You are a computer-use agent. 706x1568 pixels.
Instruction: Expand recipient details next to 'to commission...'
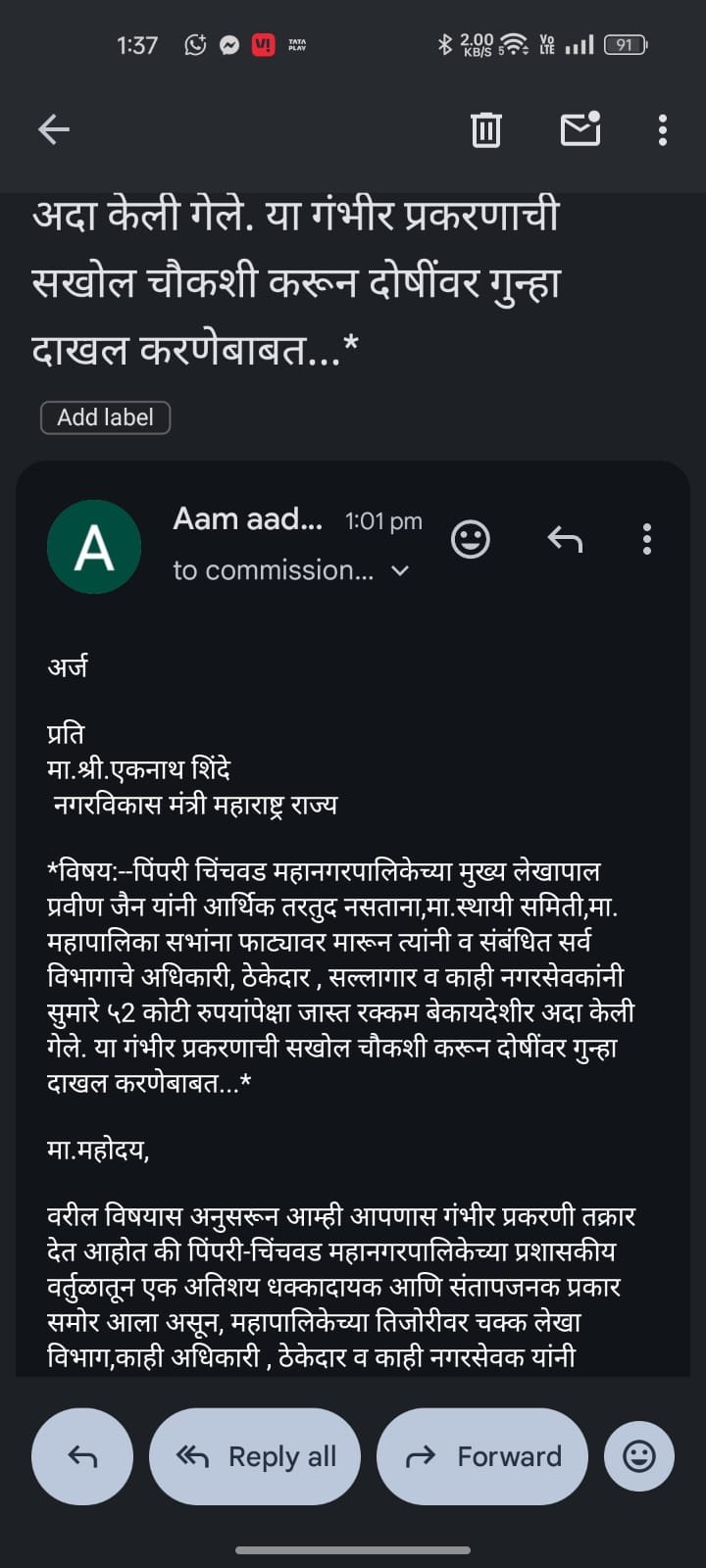(x=400, y=570)
